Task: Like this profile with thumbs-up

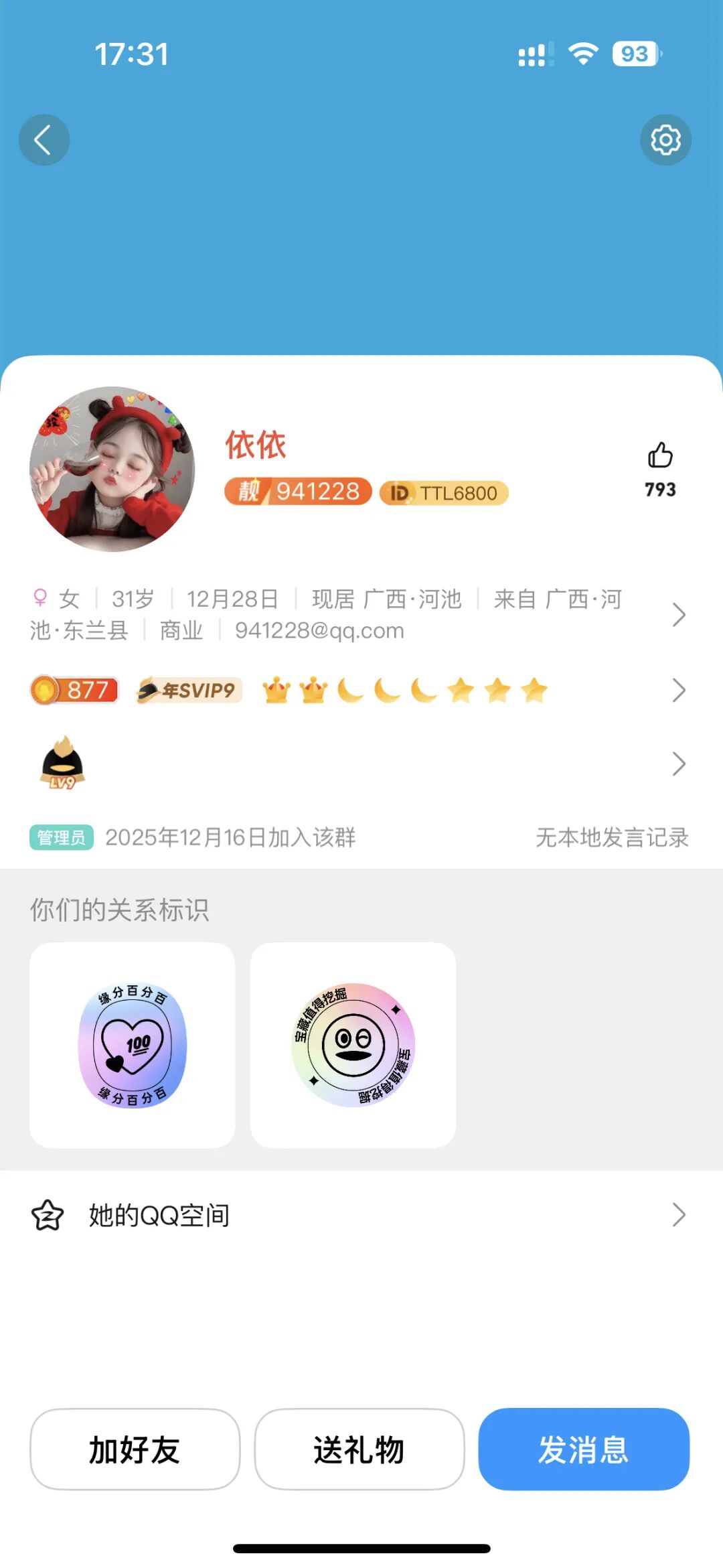Action: (660, 457)
